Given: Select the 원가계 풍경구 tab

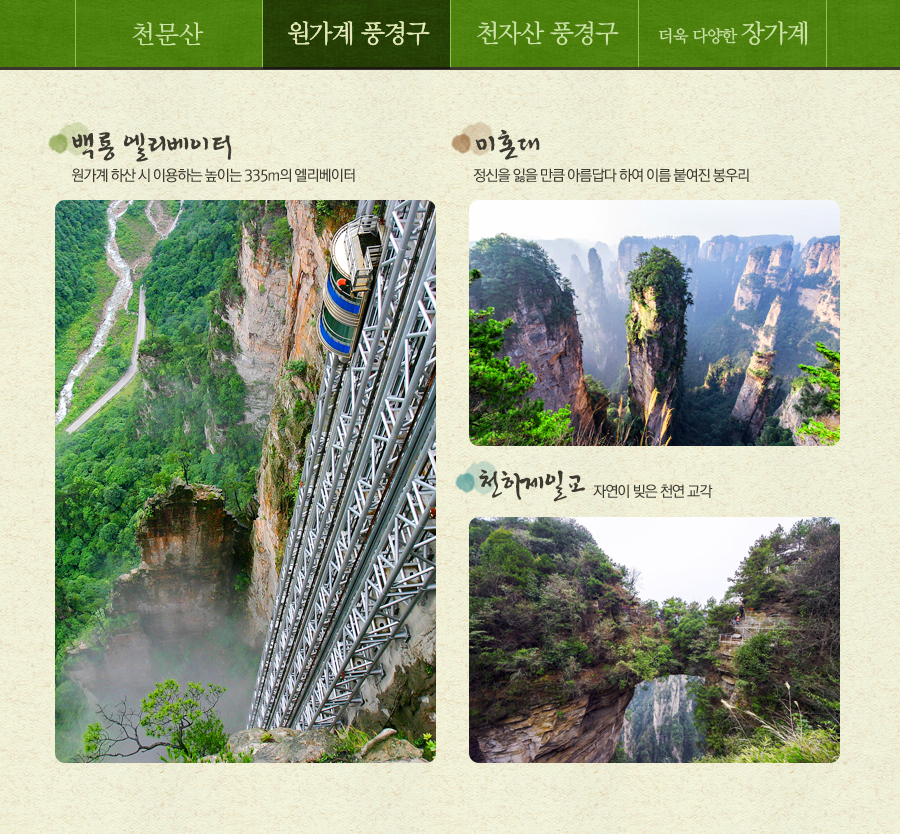Looking at the screenshot, I should point(357,34).
